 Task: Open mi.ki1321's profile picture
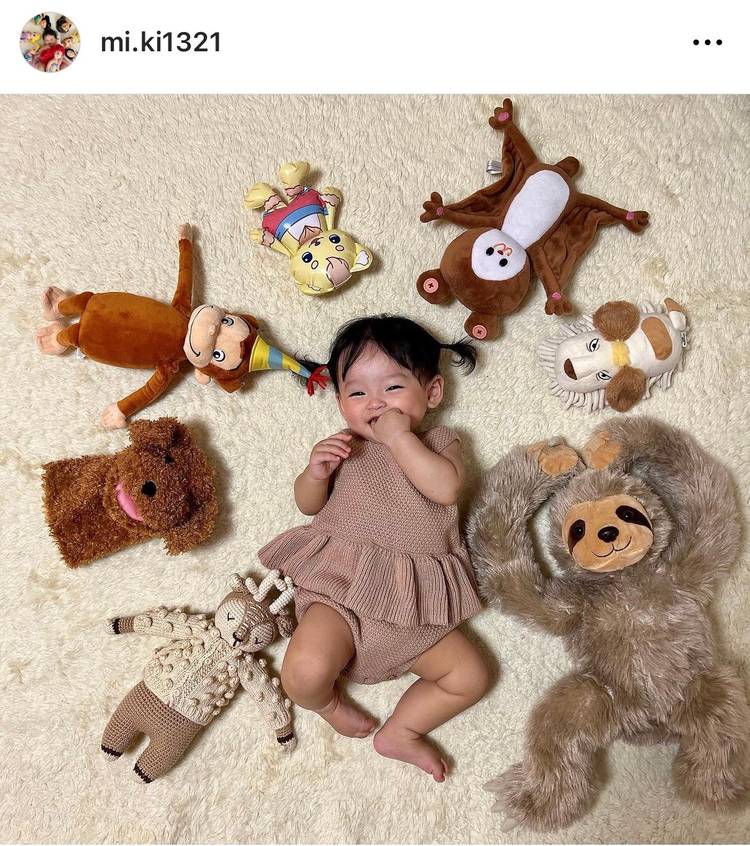tap(49, 42)
